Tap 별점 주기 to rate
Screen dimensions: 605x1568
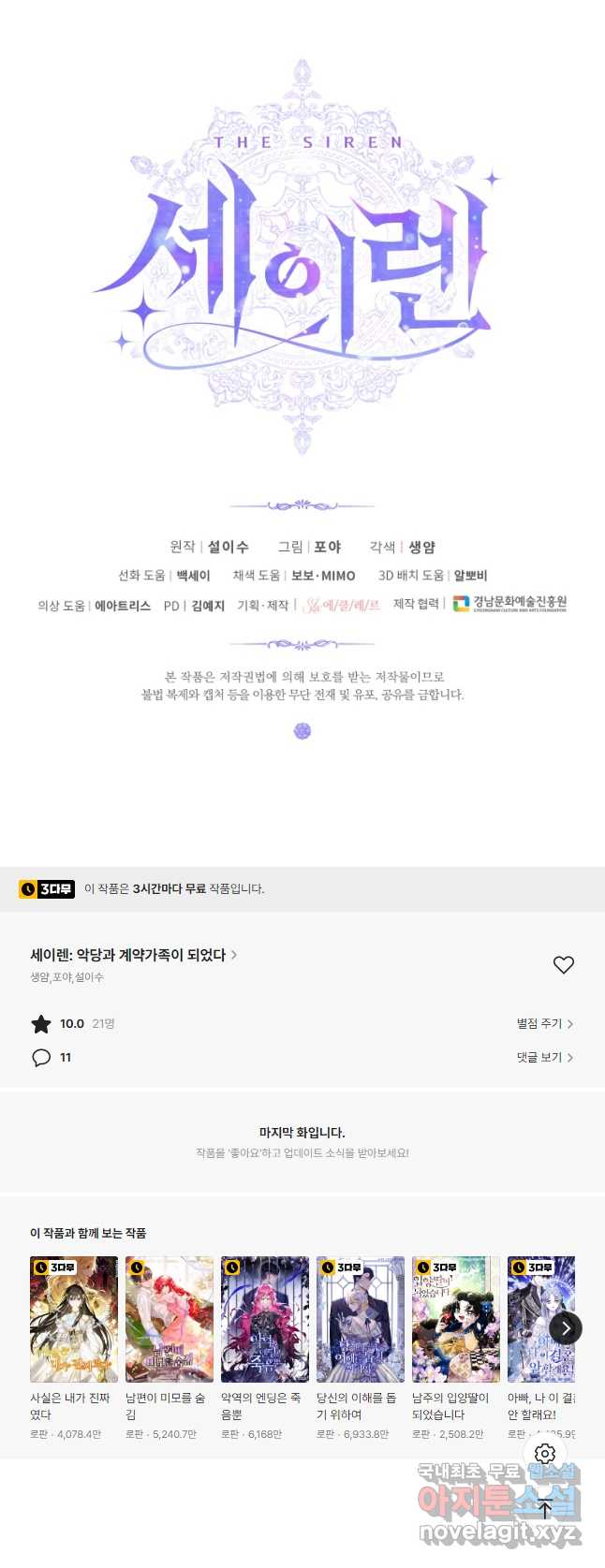pyautogui.click(x=544, y=1024)
